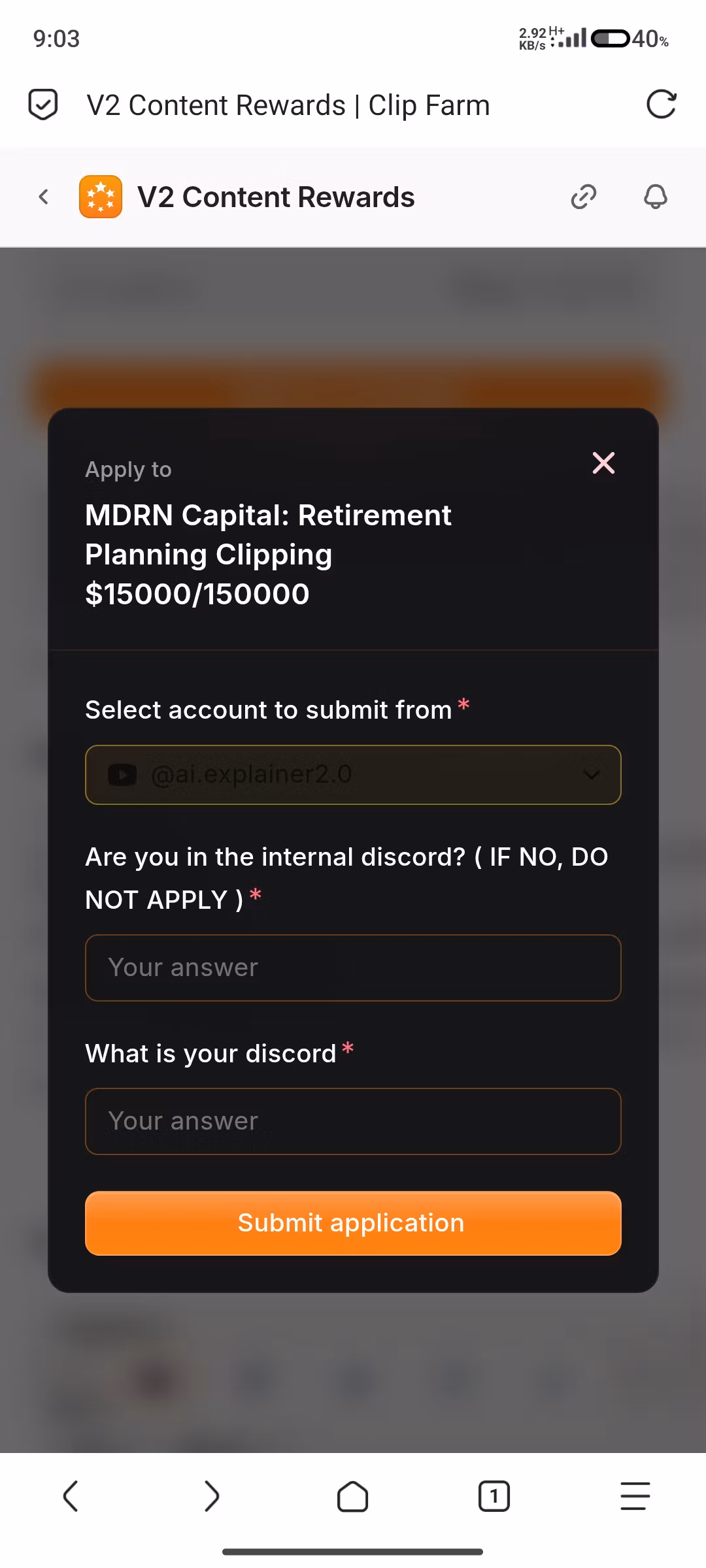Submit the application
This screenshot has width=706, height=1568.
(x=353, y=1223)
